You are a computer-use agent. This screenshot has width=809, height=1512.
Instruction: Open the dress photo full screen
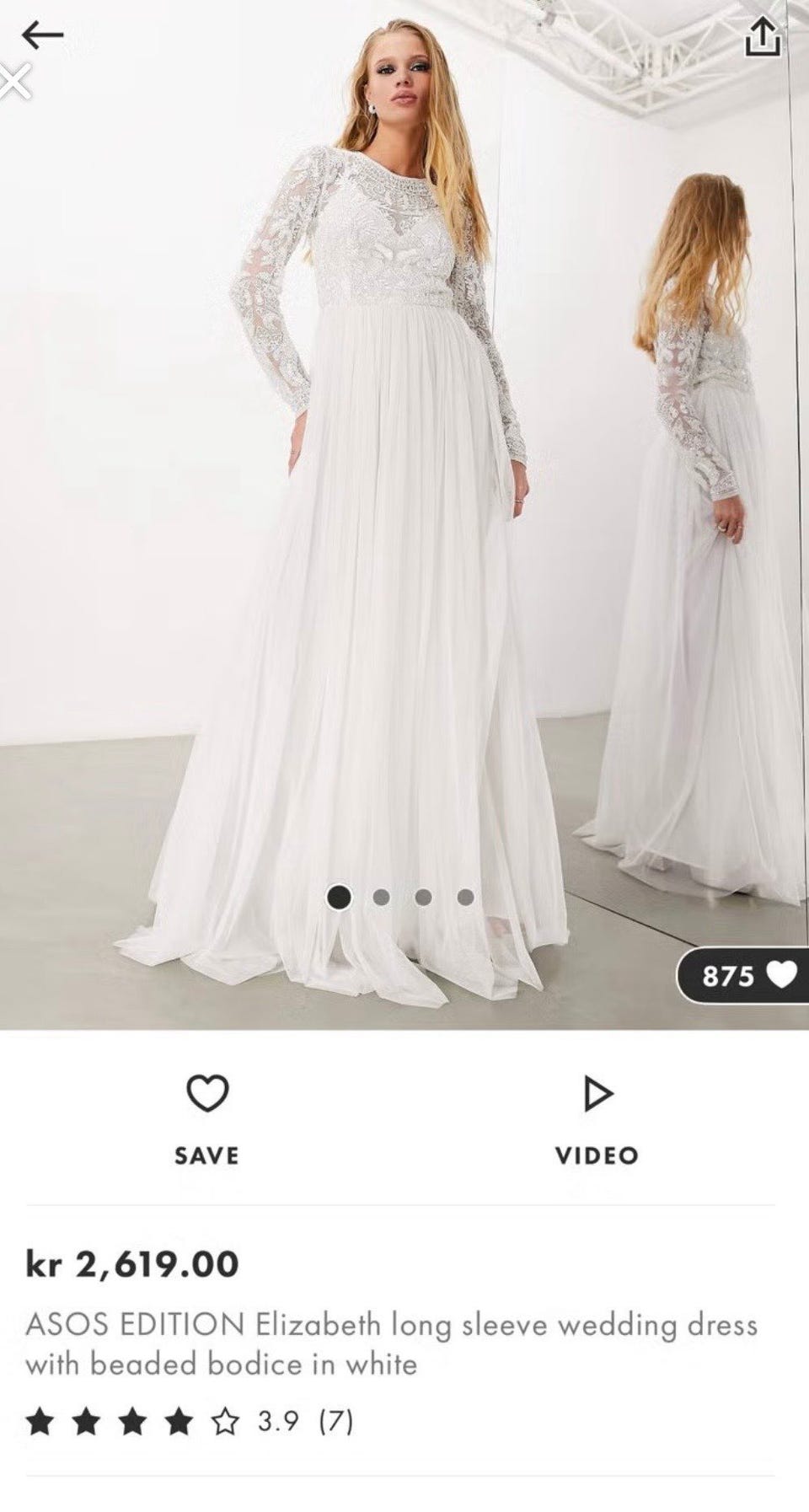pos(404,515)
